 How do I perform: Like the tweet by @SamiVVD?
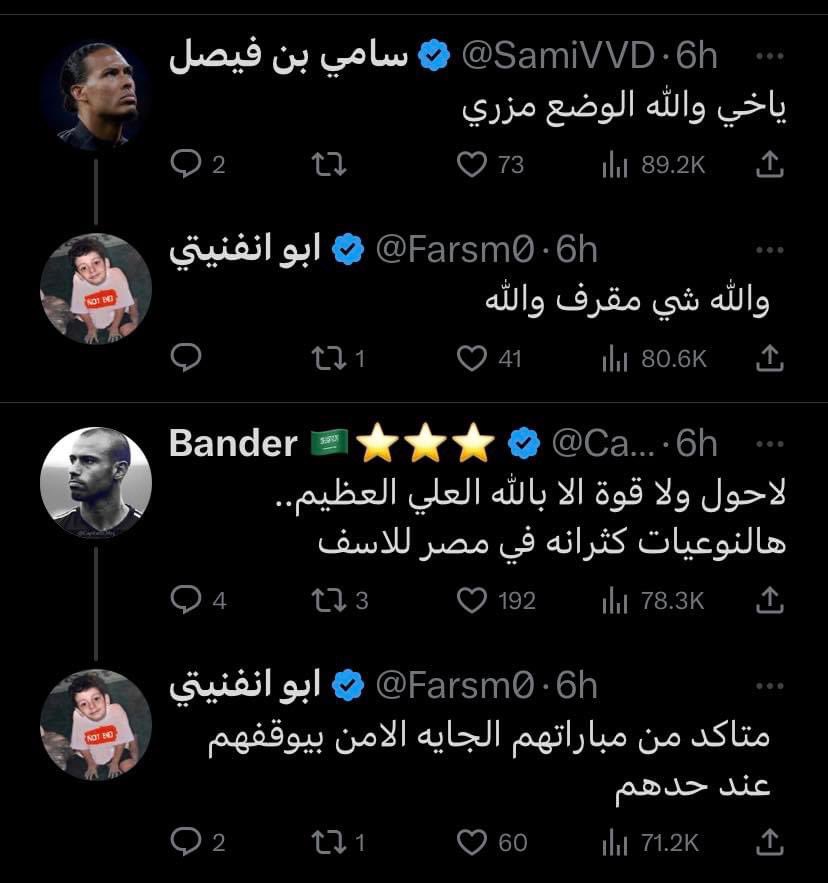tap(471, 165)
